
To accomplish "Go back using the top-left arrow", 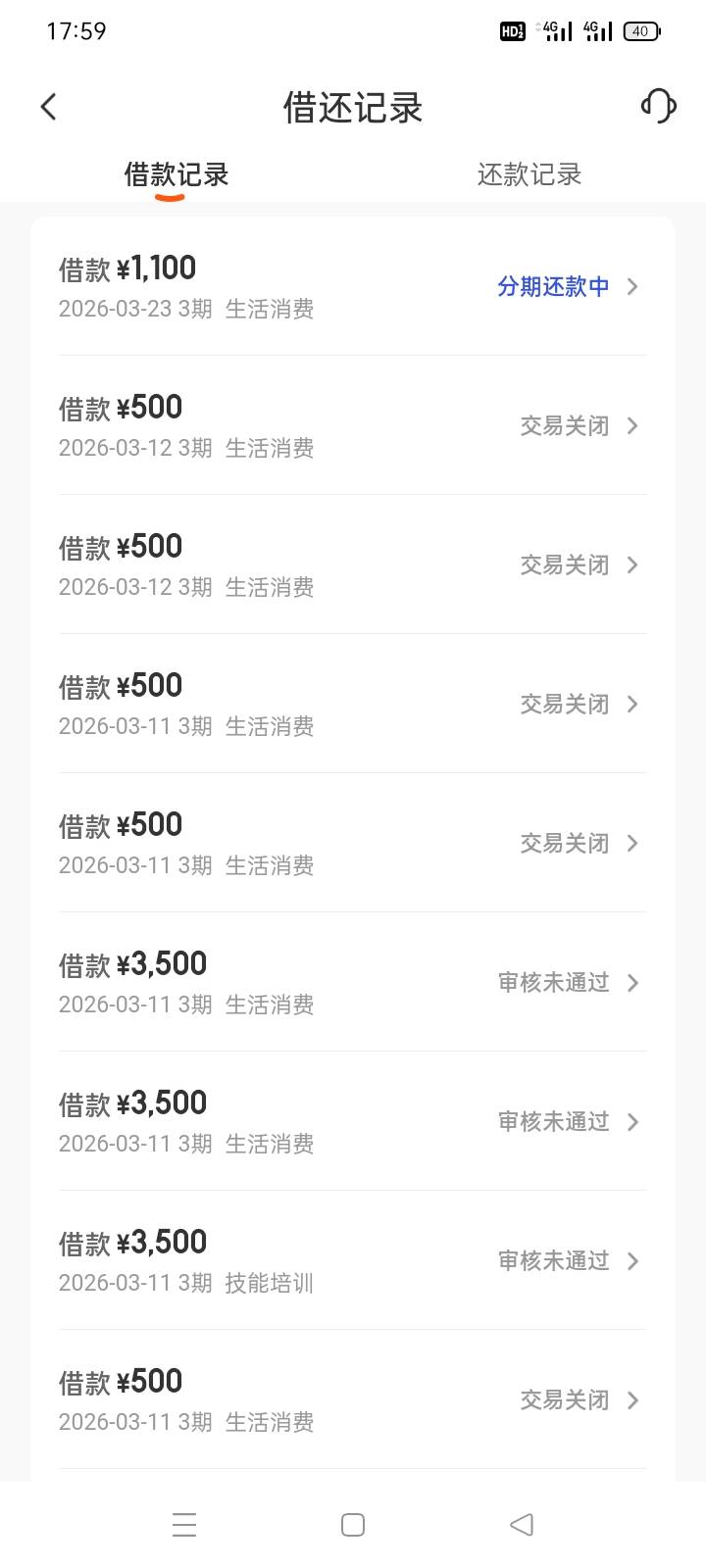I will coord(49,106).
